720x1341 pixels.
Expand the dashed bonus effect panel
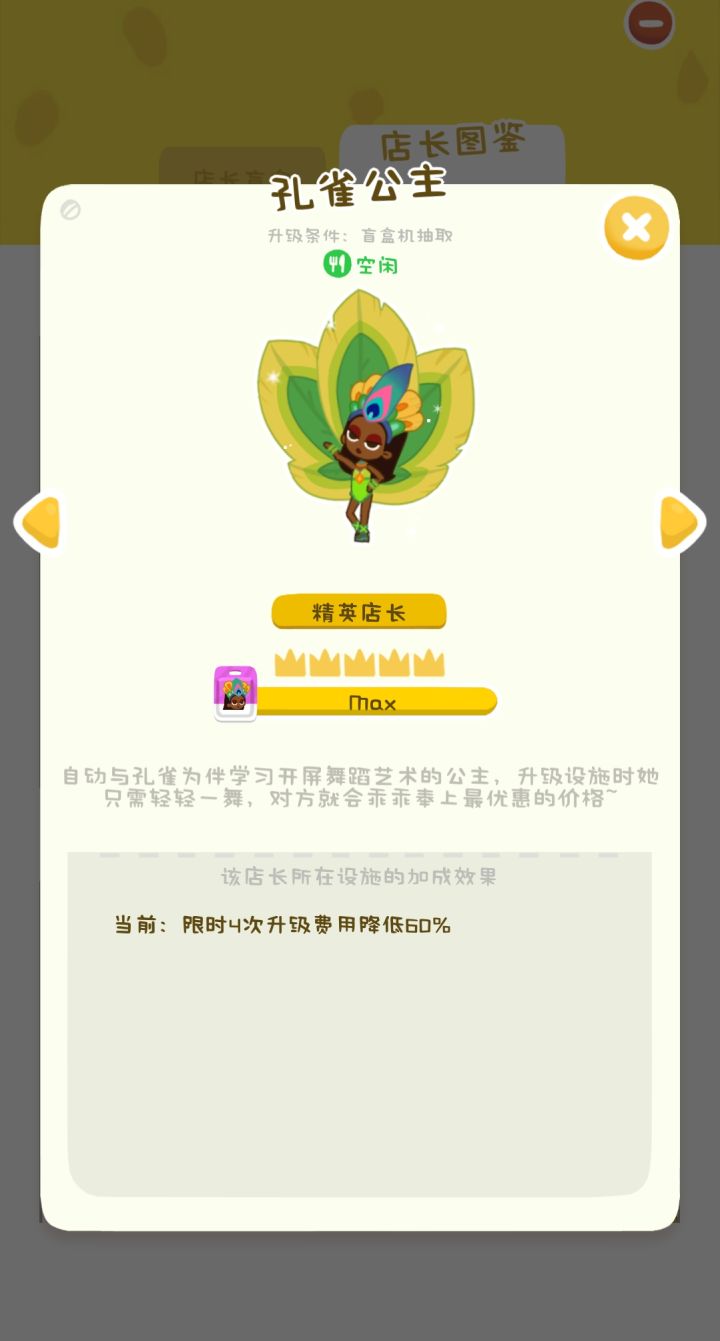[359, 1020]
